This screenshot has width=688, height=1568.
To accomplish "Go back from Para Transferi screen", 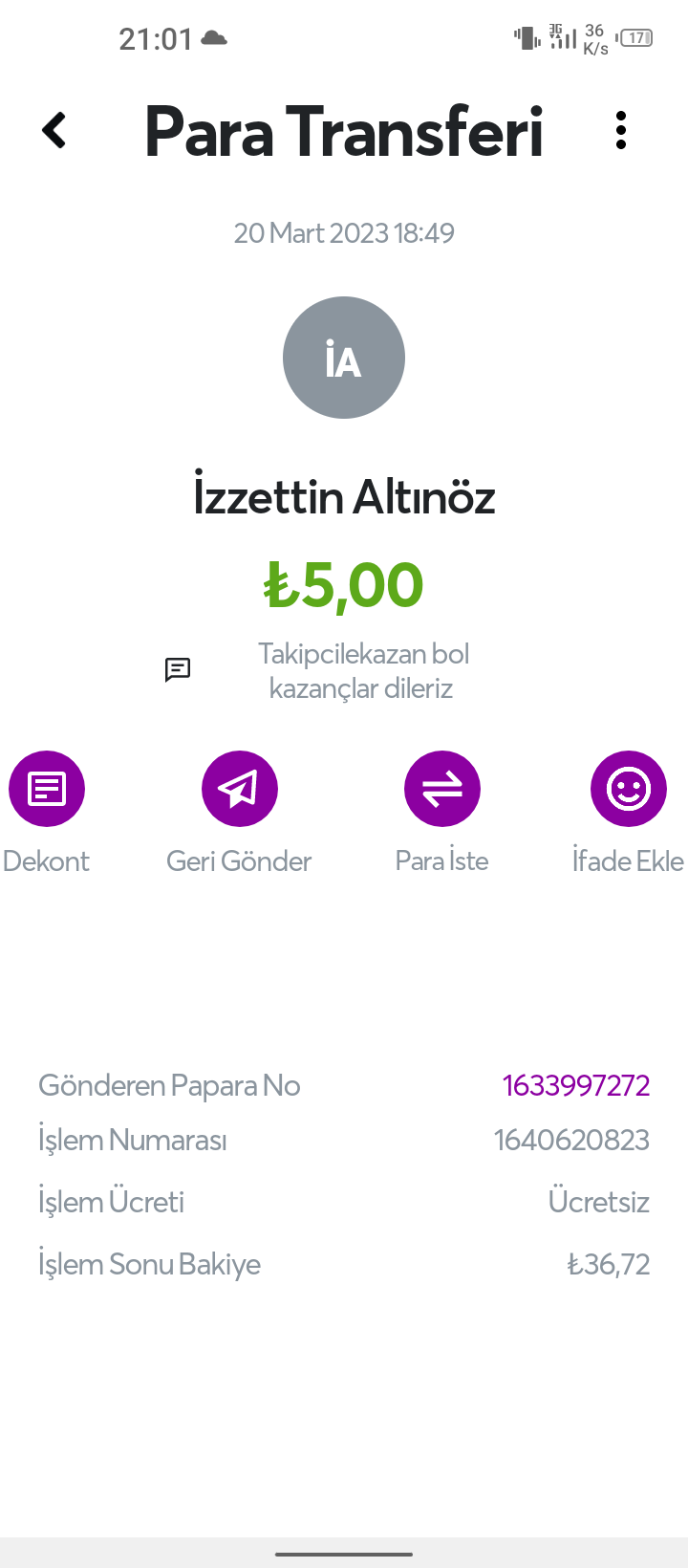I will click(54, 131).
